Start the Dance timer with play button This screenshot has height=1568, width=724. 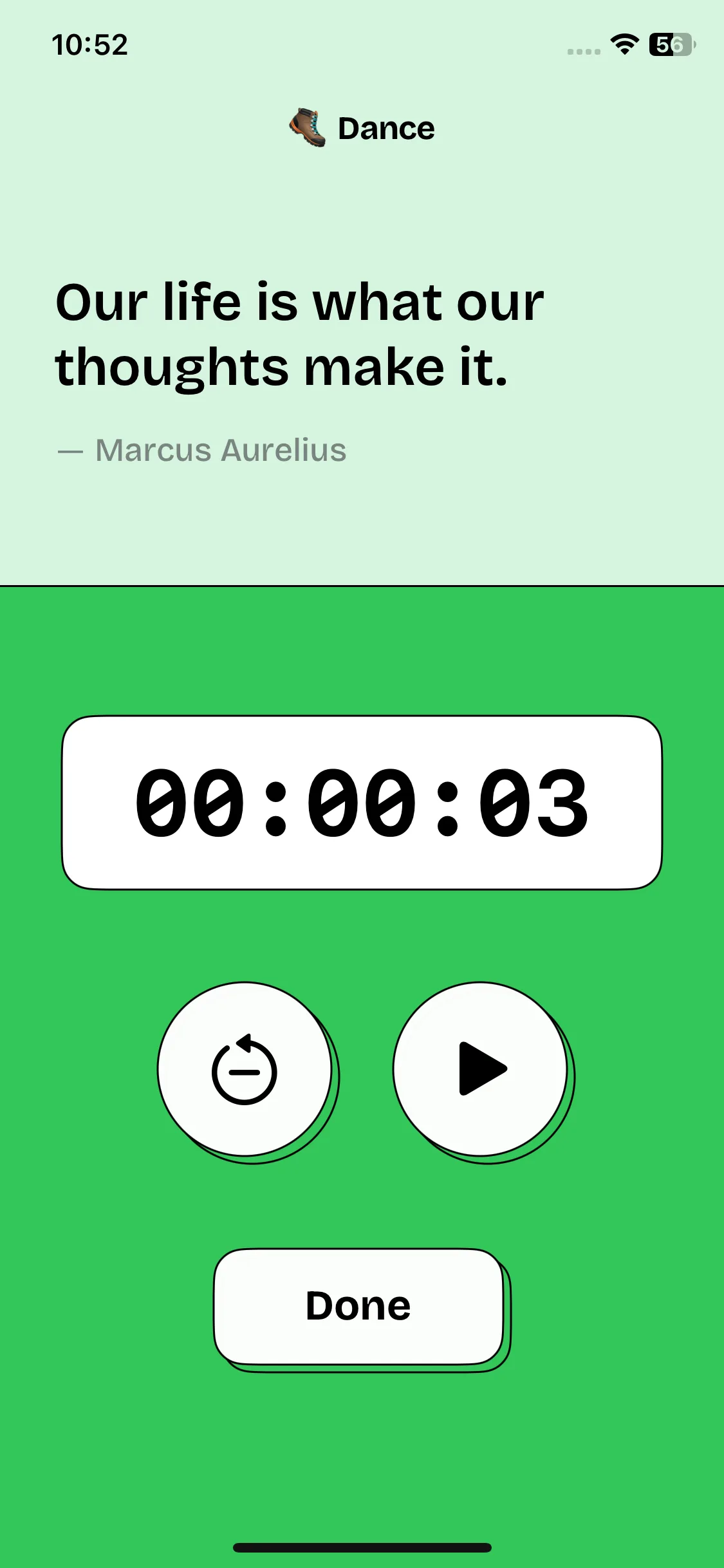tap(480, 1069)
